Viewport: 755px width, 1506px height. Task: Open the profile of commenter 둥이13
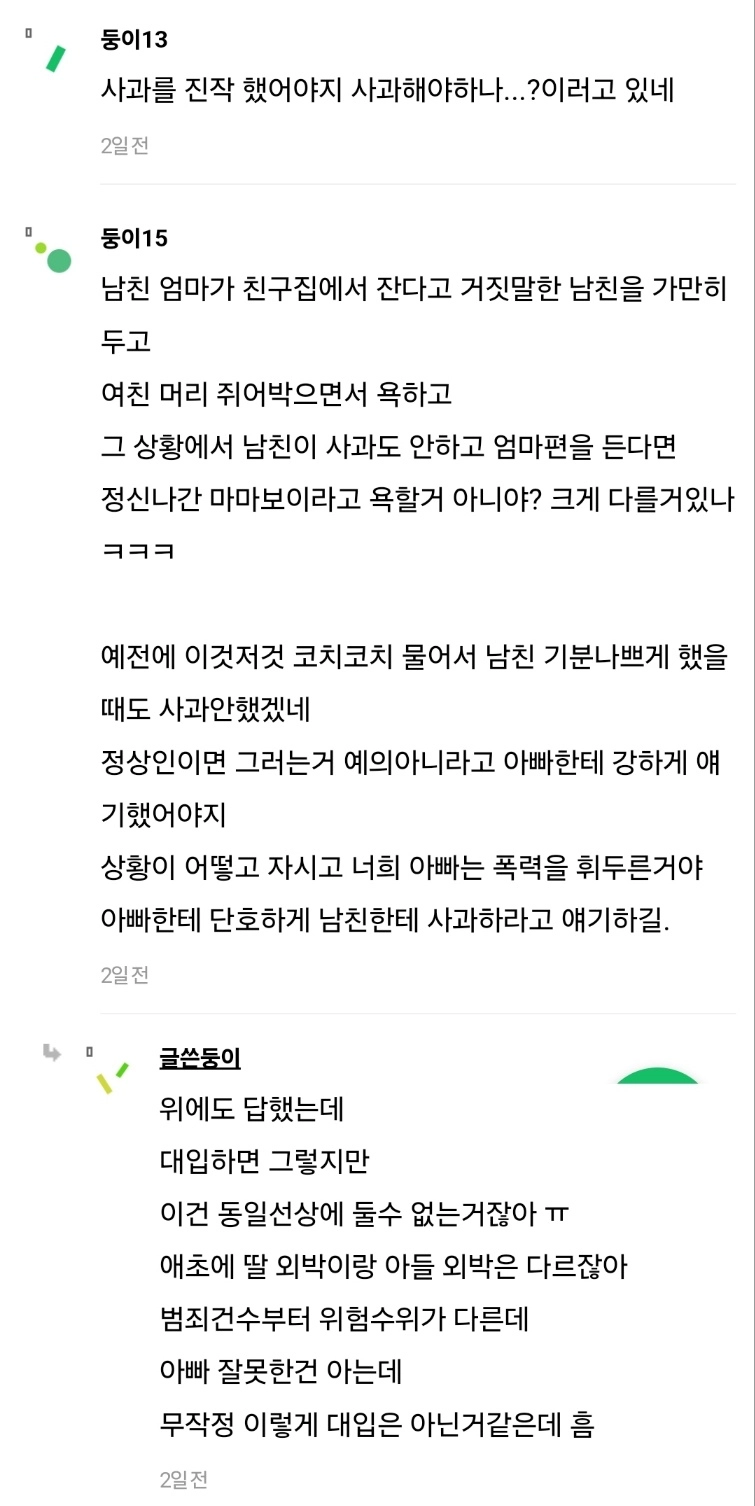tap(134, 40)
